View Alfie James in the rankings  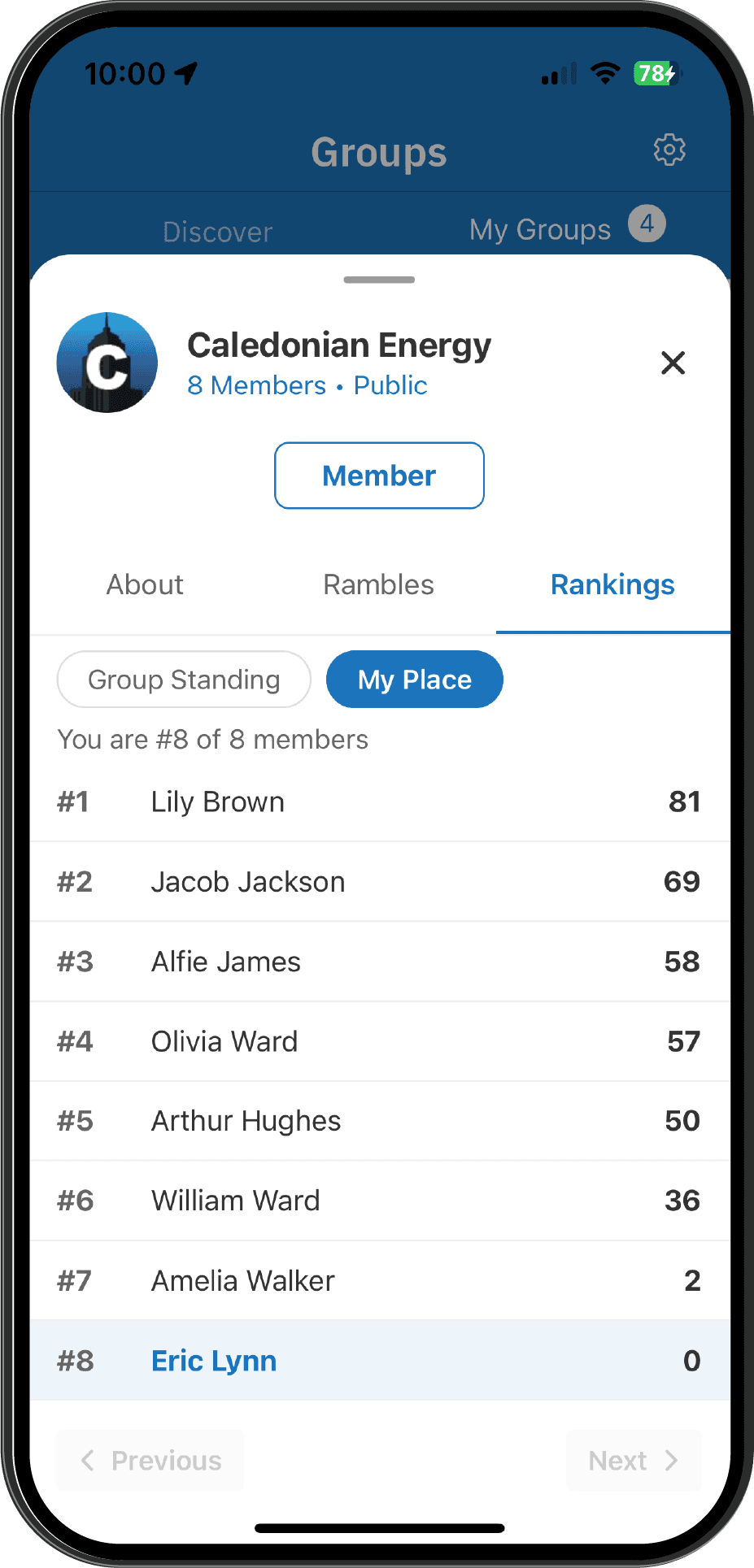pos(380,962)
